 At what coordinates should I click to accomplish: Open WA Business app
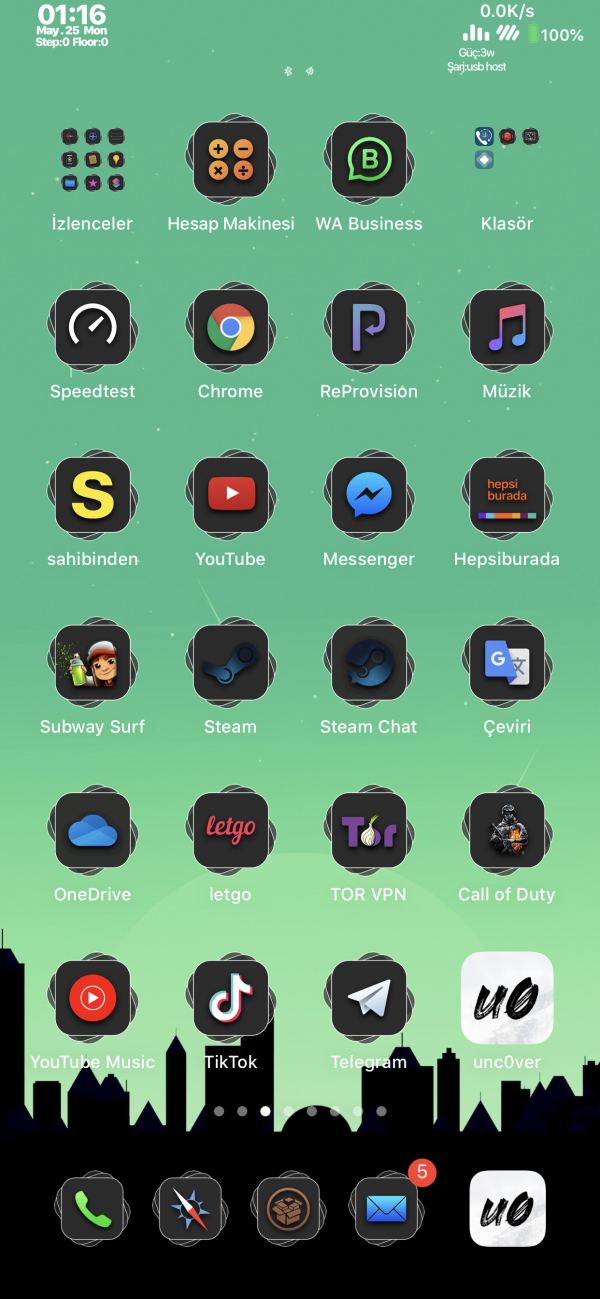(369, 159)
